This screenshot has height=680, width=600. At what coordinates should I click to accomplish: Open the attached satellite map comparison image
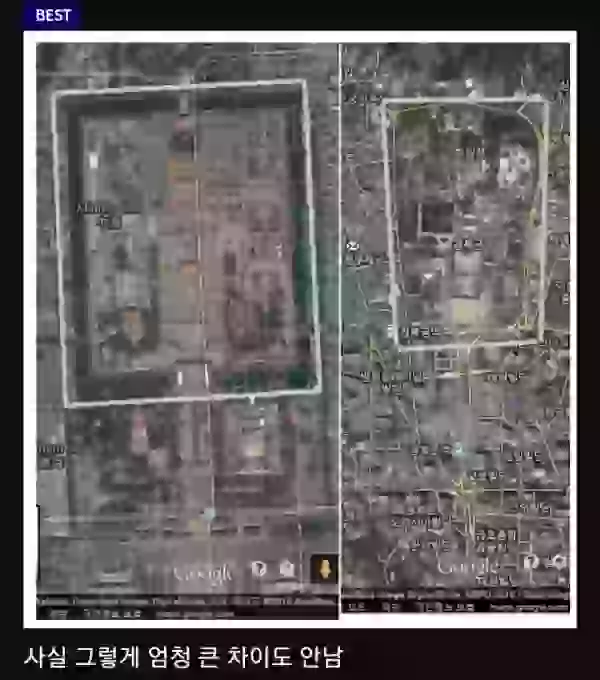(300, 328)
